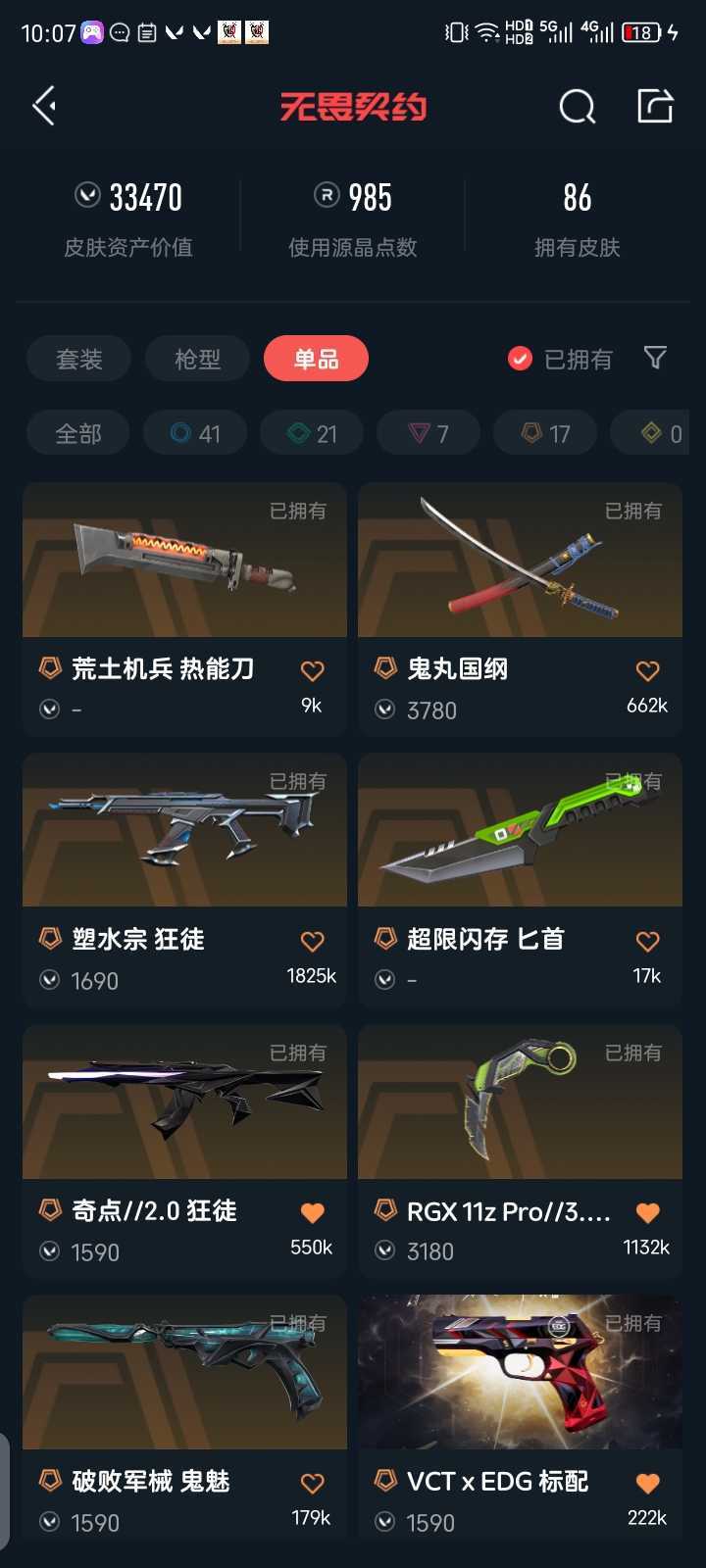Viewport: 706px width, 1568px height.
Task: Like the 破败军械 鬼魅 skin
Action: pos(312,1484)
